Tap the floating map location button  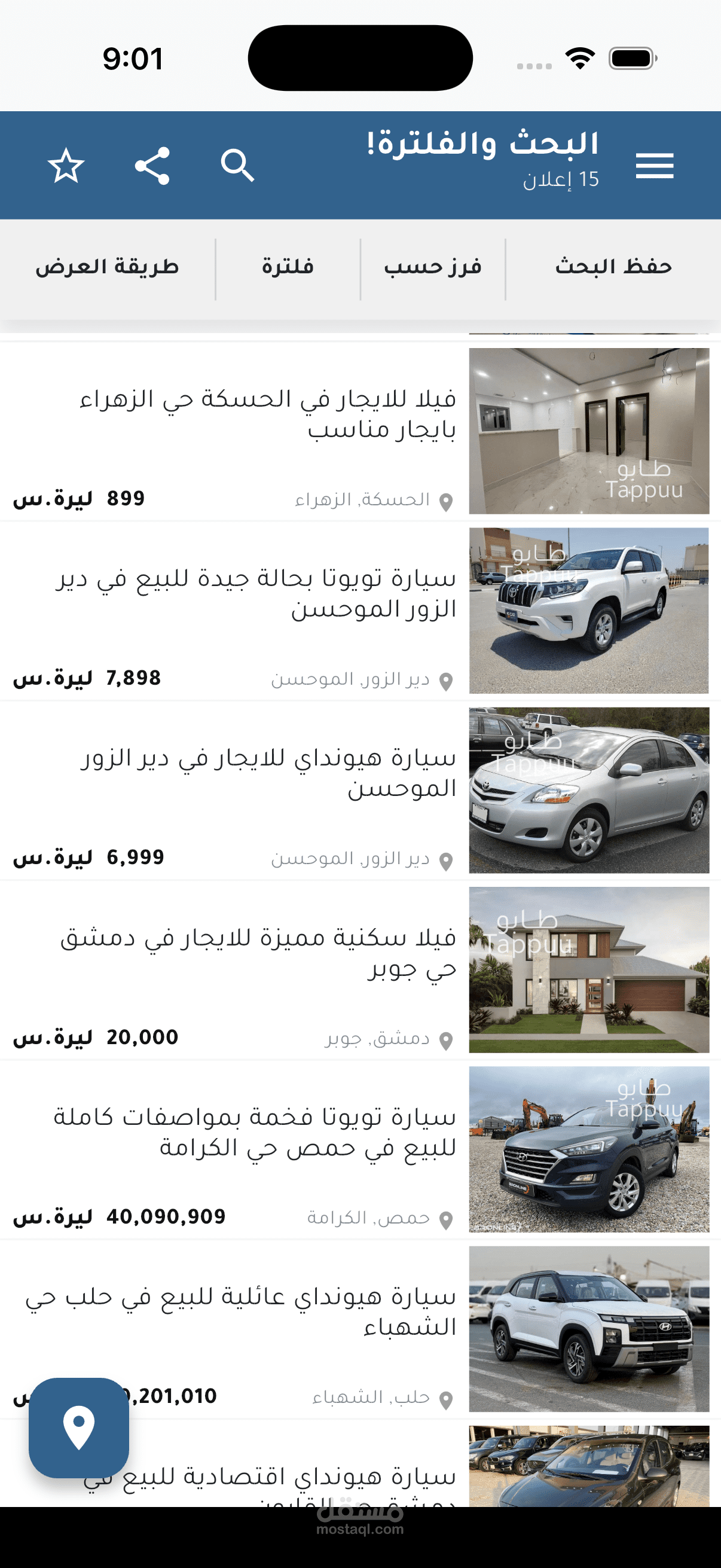[79, 1427]
